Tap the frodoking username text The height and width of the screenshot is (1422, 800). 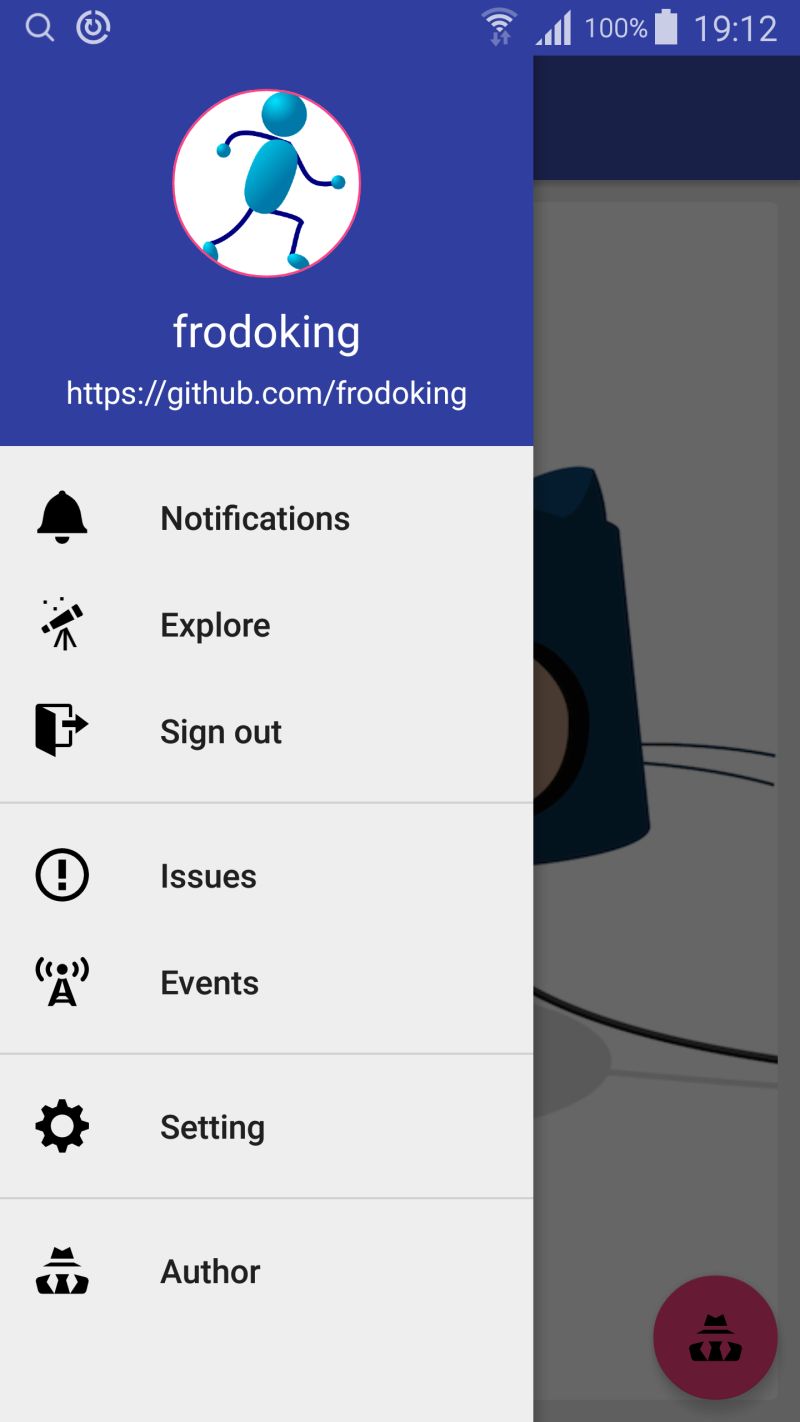click(x=266, y=331)
